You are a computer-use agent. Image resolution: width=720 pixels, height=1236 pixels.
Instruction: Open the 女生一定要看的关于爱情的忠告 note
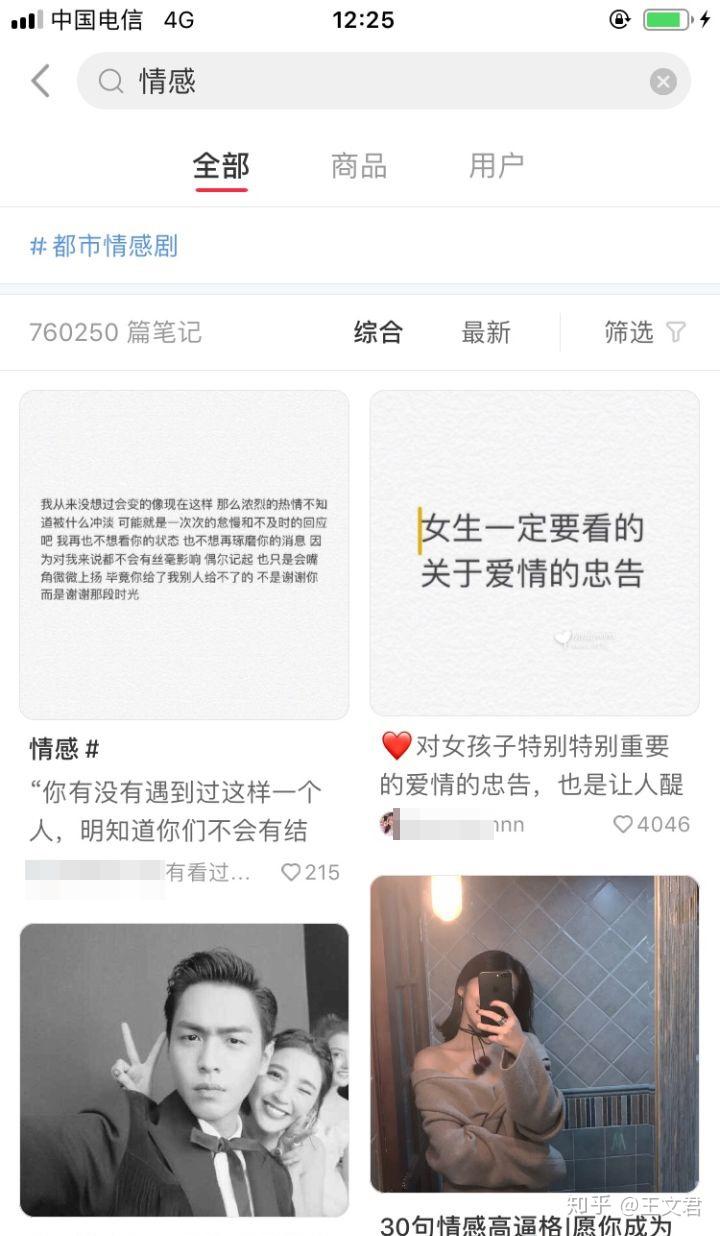(534, 552)
